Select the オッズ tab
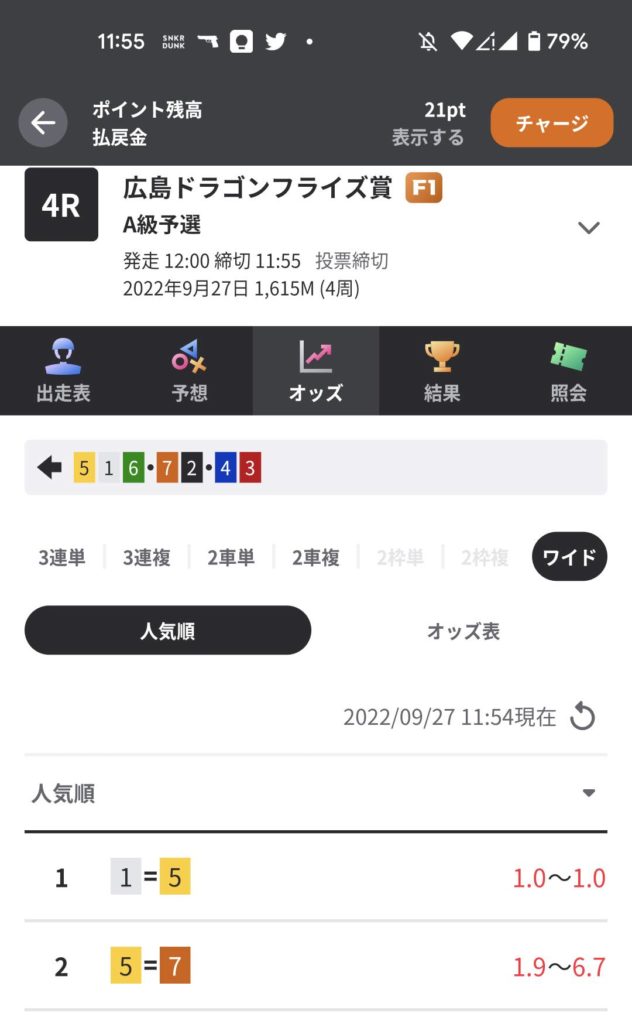This screenshot has height=1024, width=632. pos(316,371)
